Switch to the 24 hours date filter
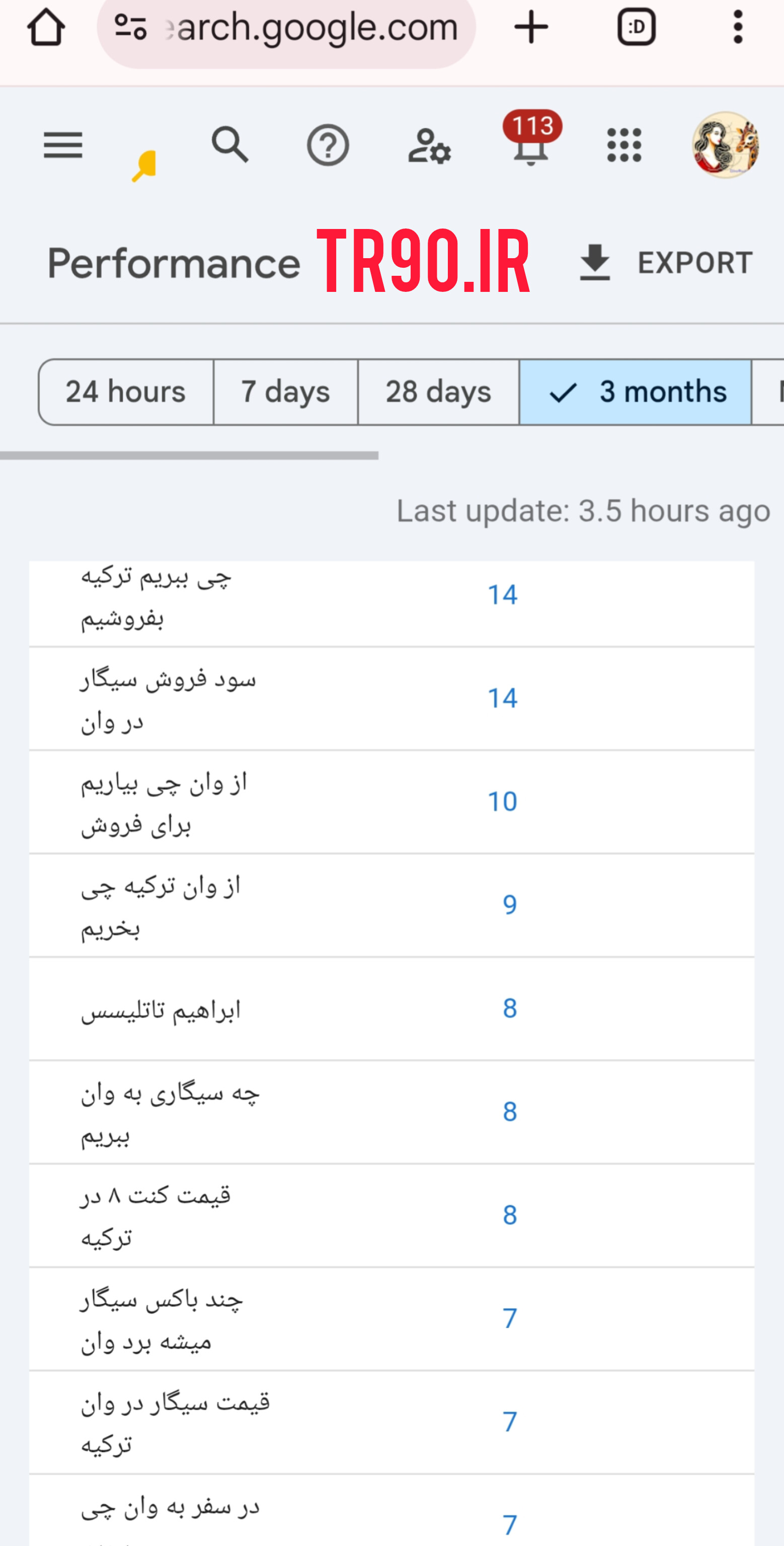784x1546 pixels. click(x=125, y=392)
